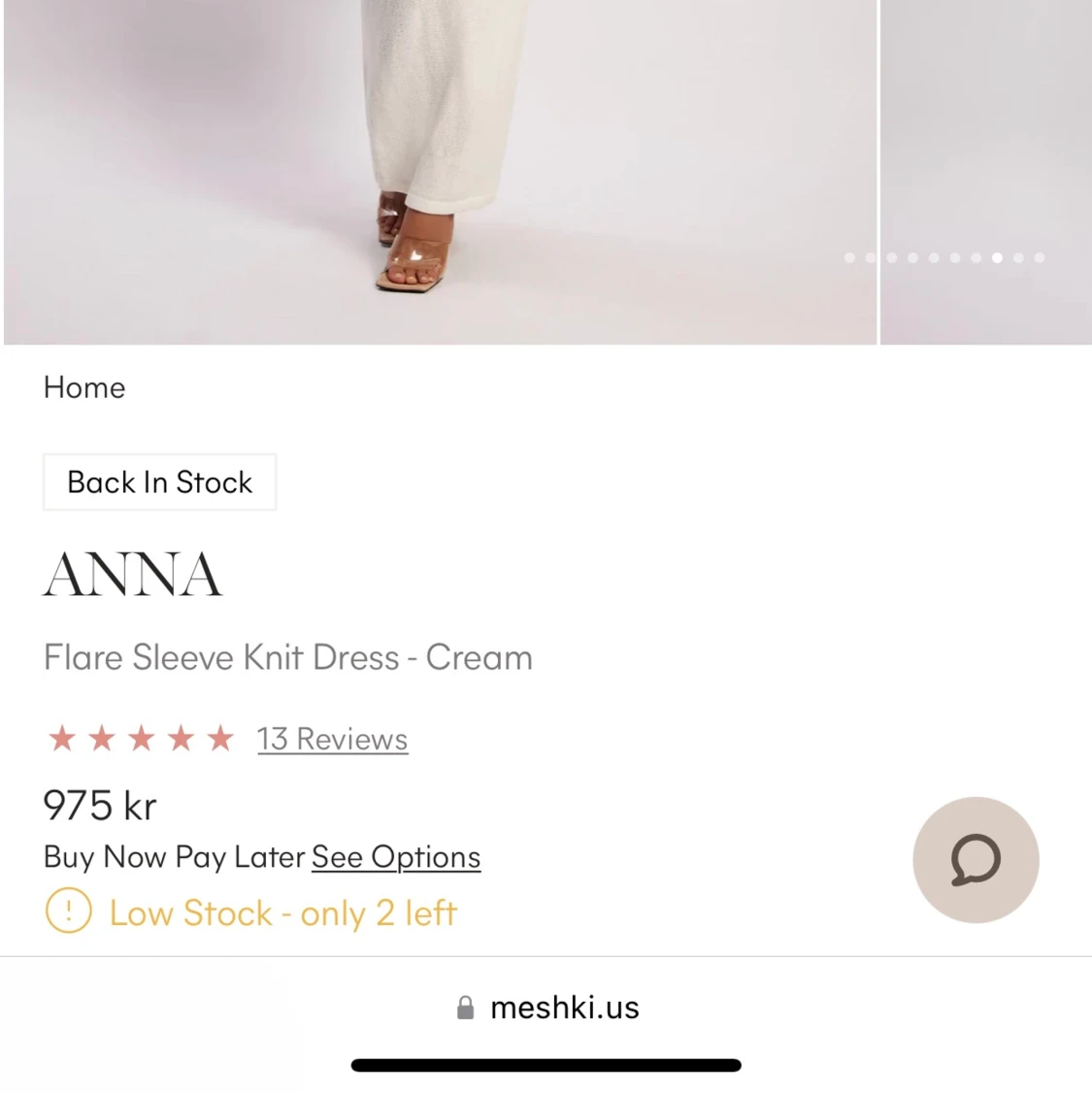Open the Home breadcrumb link
The height and width of the screenshot is (1093, 1092).
click(84, 387)
